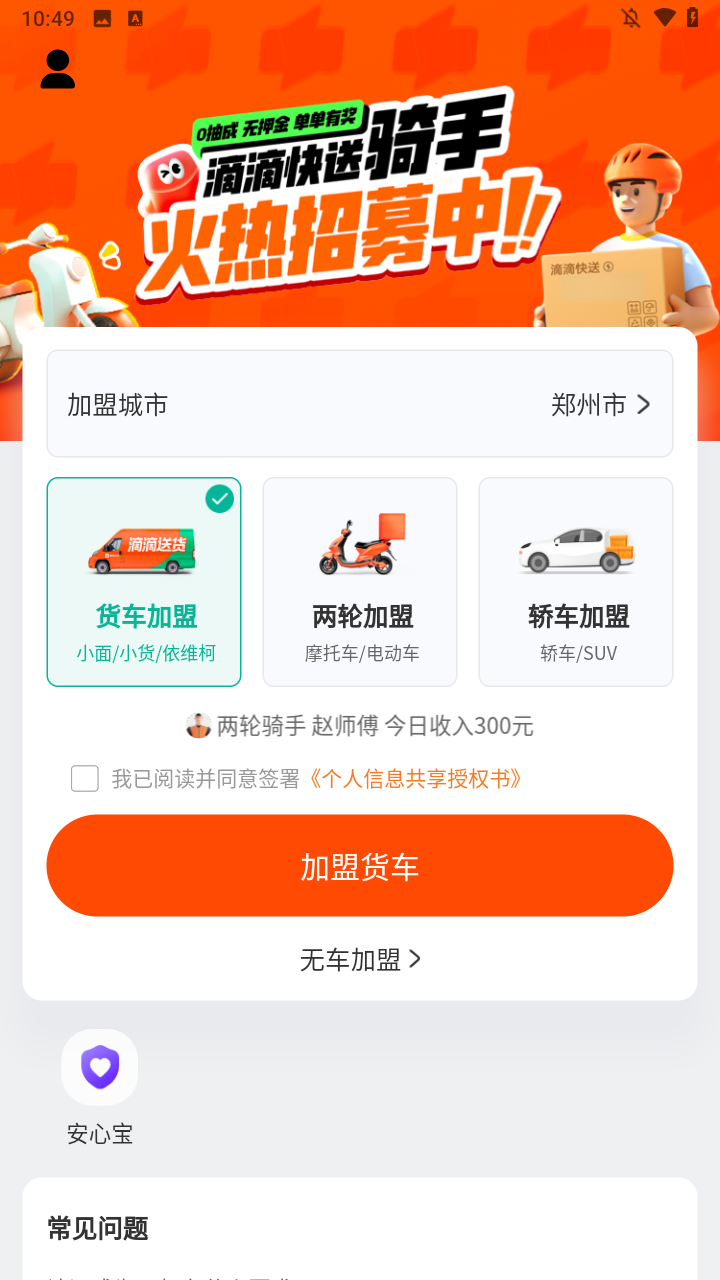
Task: Click the white car icon for 轿车加盟
Action: coord(575,550)
